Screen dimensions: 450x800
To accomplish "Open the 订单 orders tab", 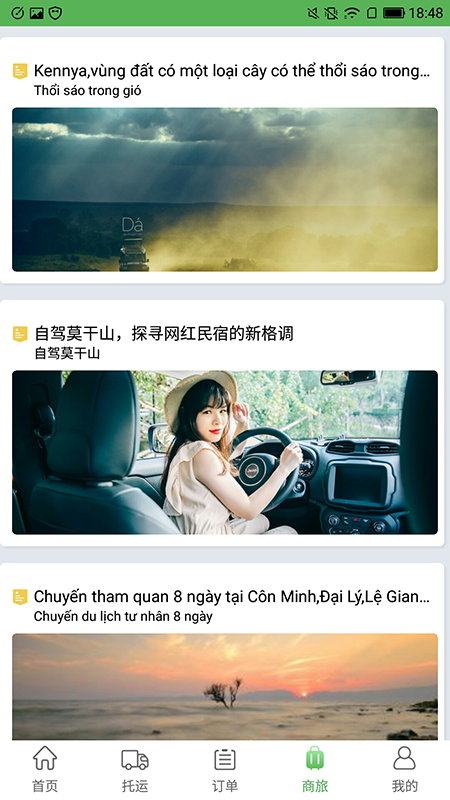I will (x=224, y=769).
